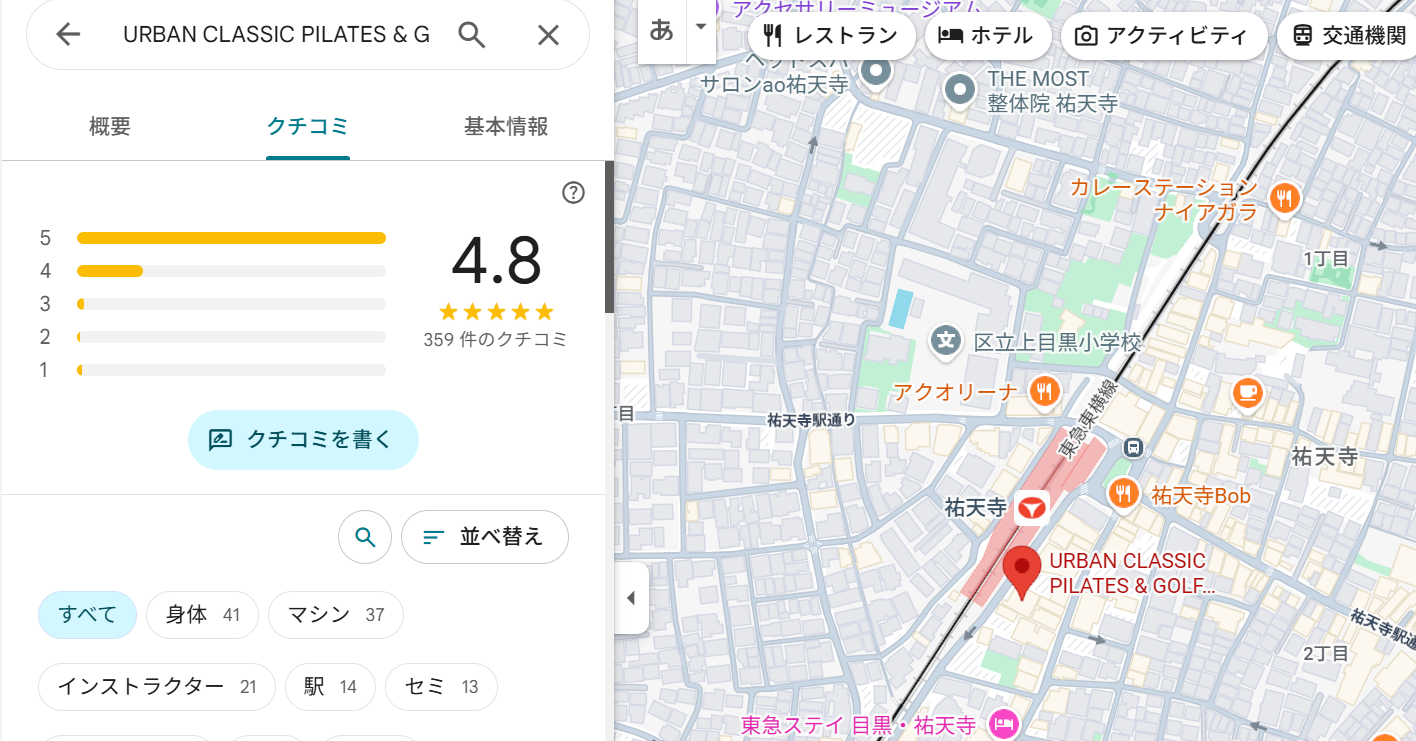The width and height of the screenshot is (1416, 741).
Task: Show レストラン on the map
Action: coord(831,37)
